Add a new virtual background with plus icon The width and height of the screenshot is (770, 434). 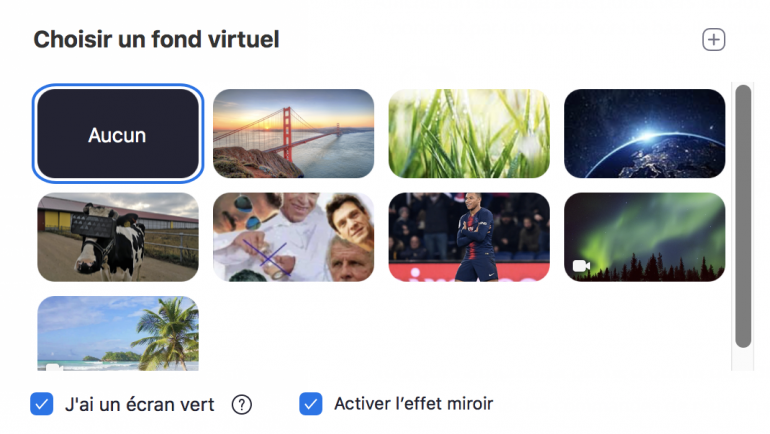713,40
